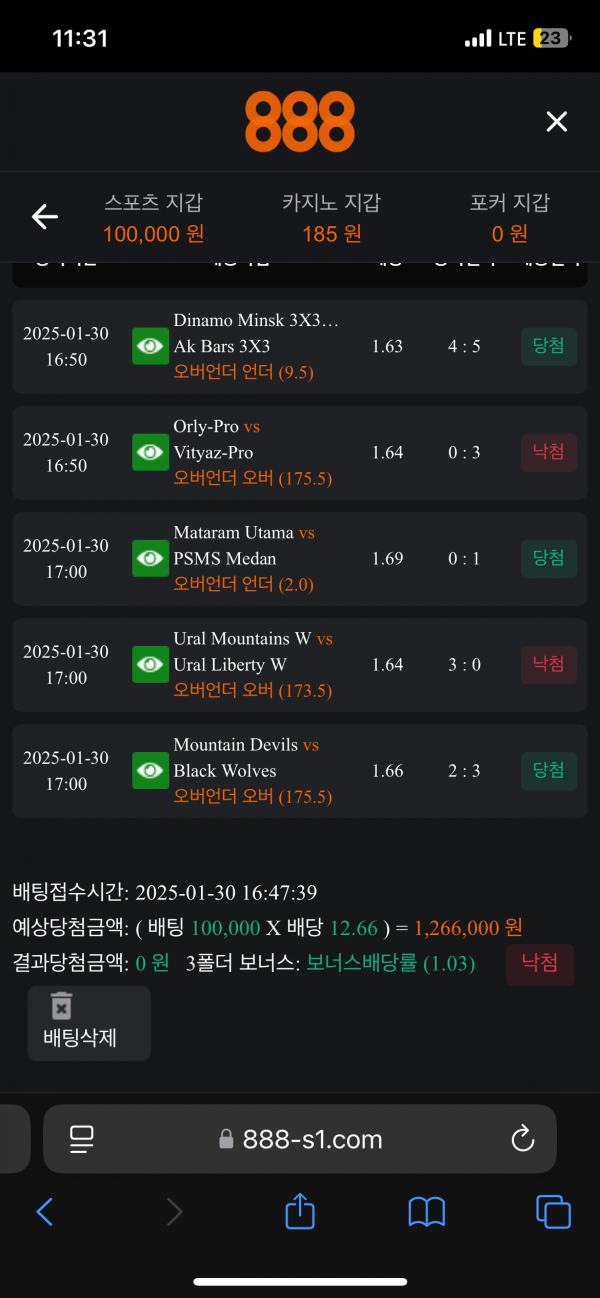This screenshot has height=1298, width=600.
Task: Share this page from Safari toolbar
Action: tap(300, 1212)
